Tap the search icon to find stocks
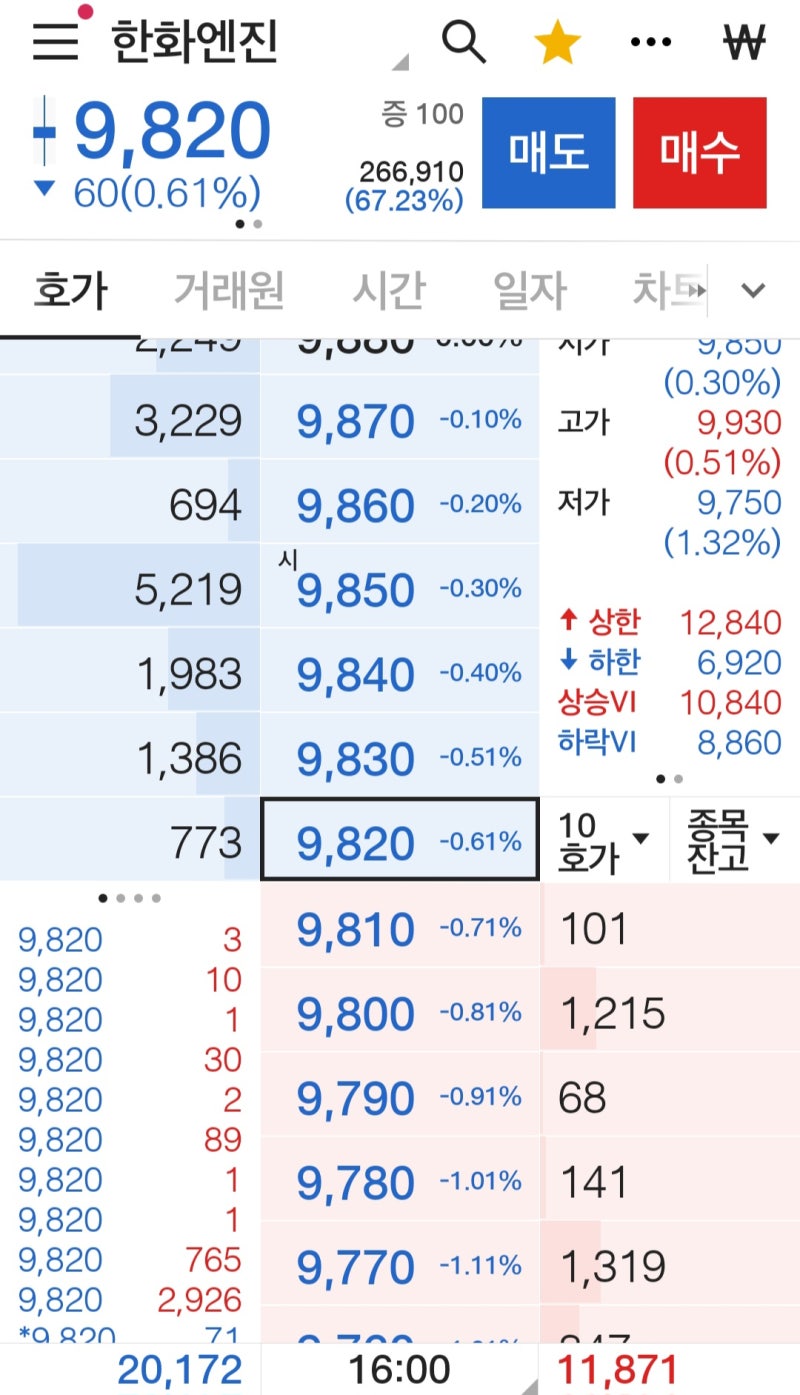This screenshot has height=1395, width=800. (x=465, y=41)
